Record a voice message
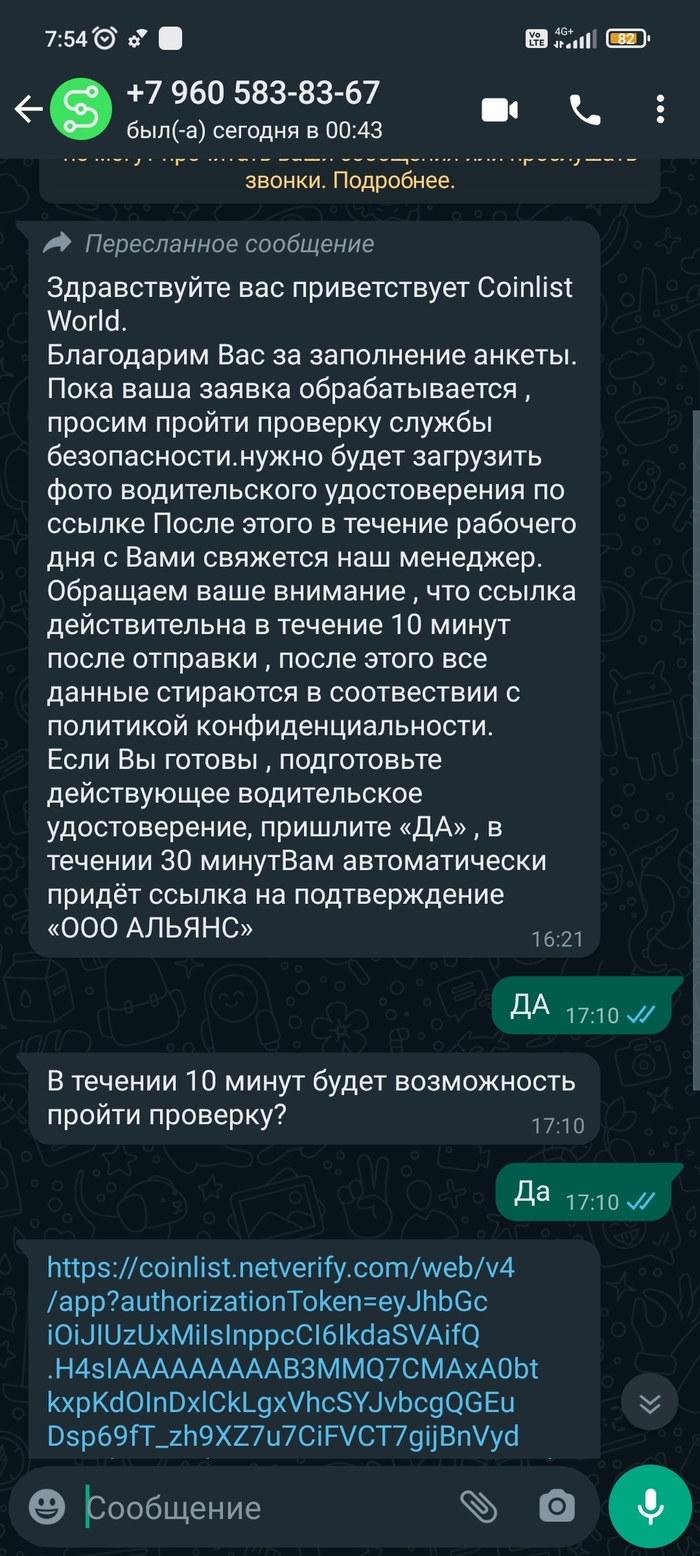The height and width of the screenshot is (1556, 700). pyautogui.click(x=651, y=1505)
